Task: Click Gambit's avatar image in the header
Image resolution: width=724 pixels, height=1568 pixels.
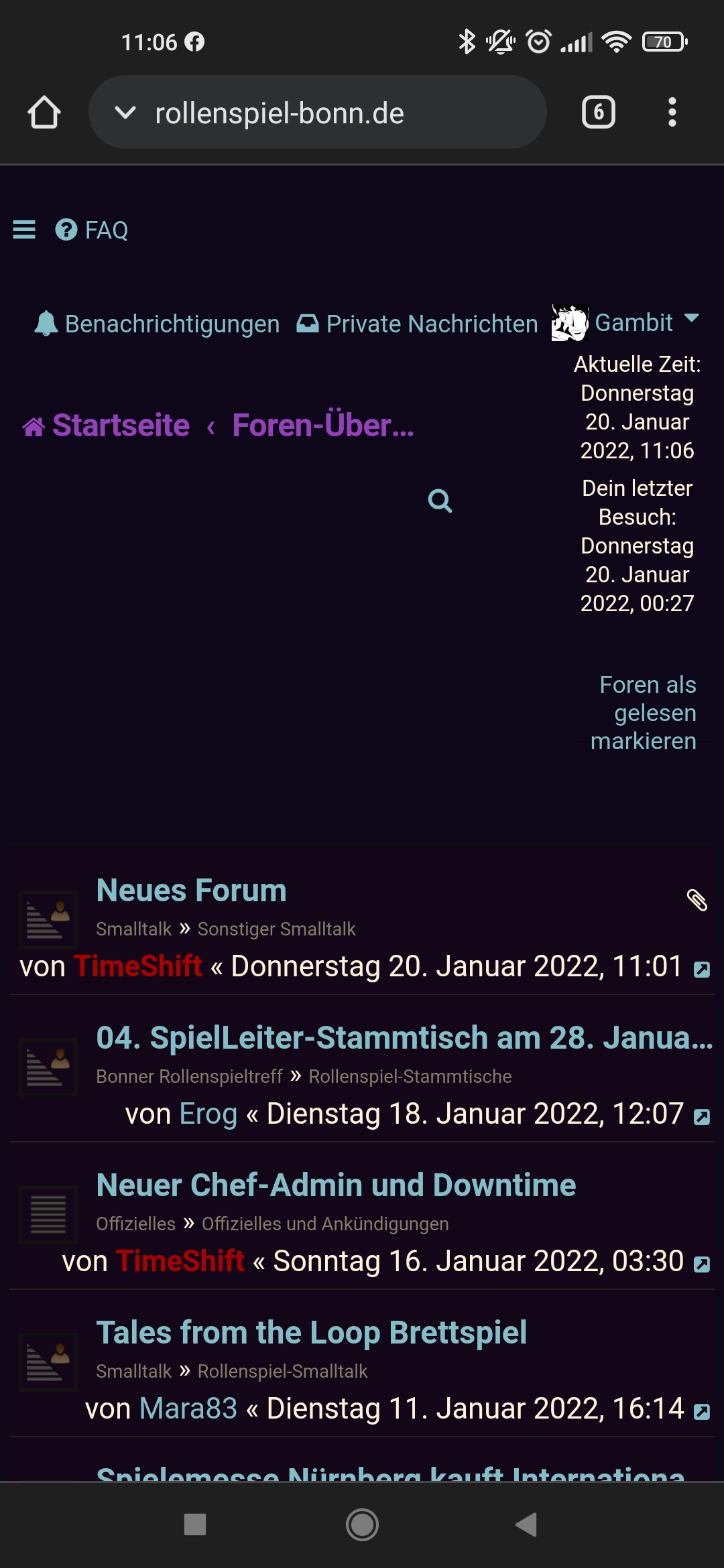Action: 569,323
